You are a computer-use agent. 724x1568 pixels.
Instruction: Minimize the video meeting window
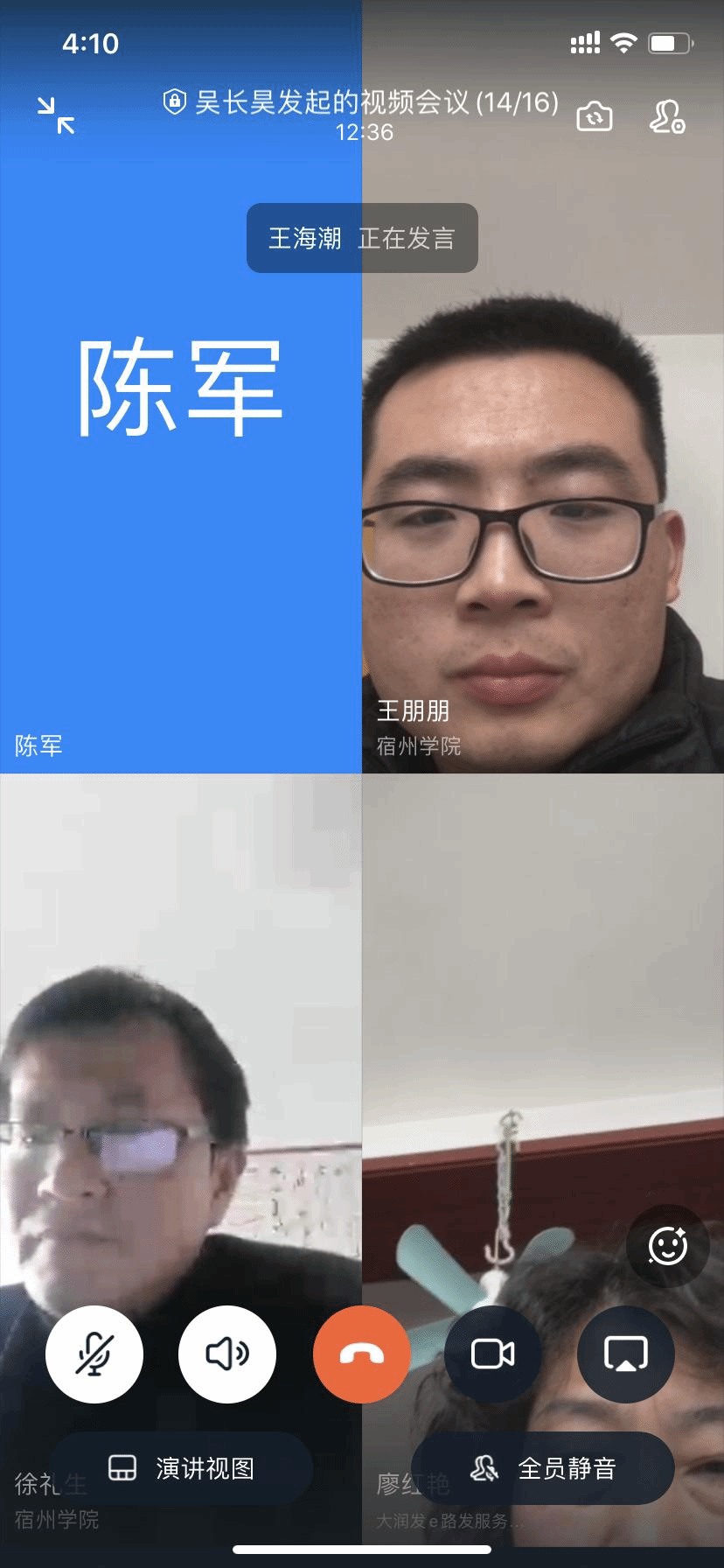tap(56, 115)
